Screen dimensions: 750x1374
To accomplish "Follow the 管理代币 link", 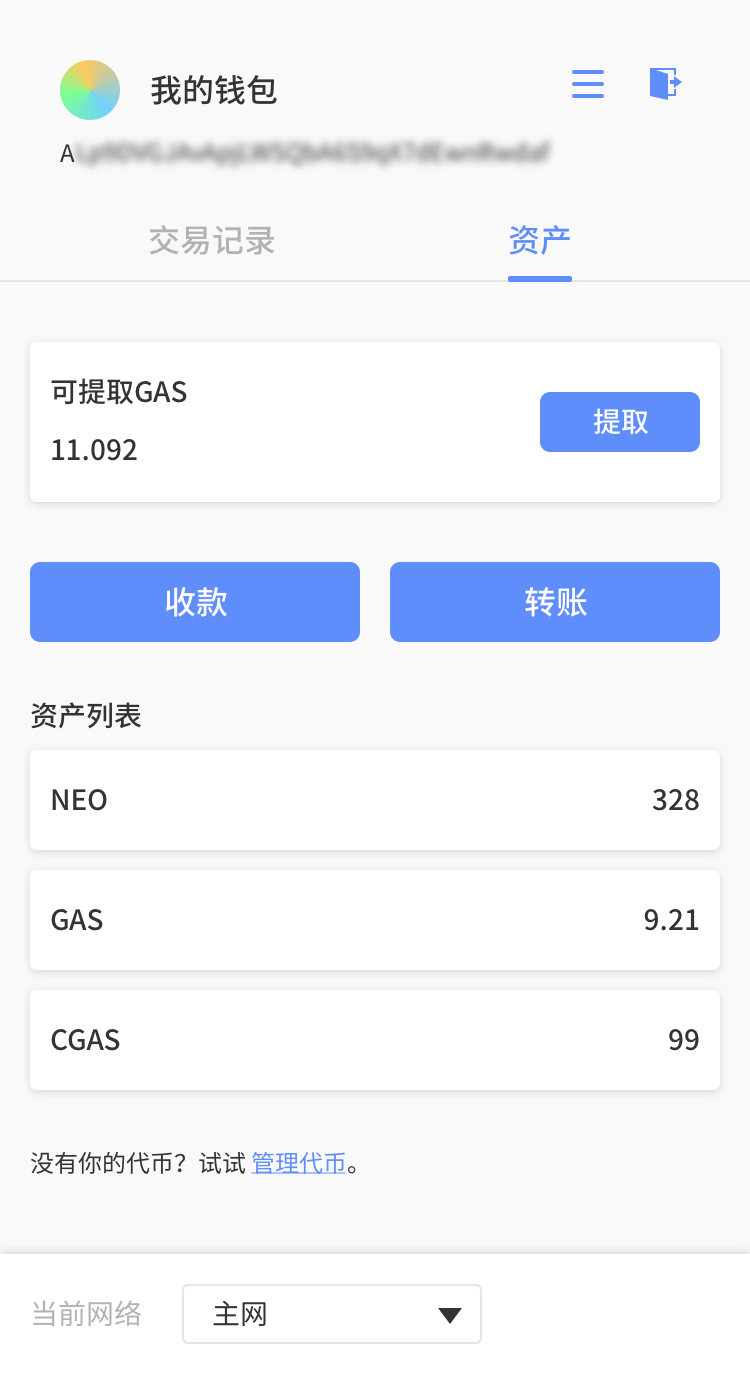I will 298,1163.
